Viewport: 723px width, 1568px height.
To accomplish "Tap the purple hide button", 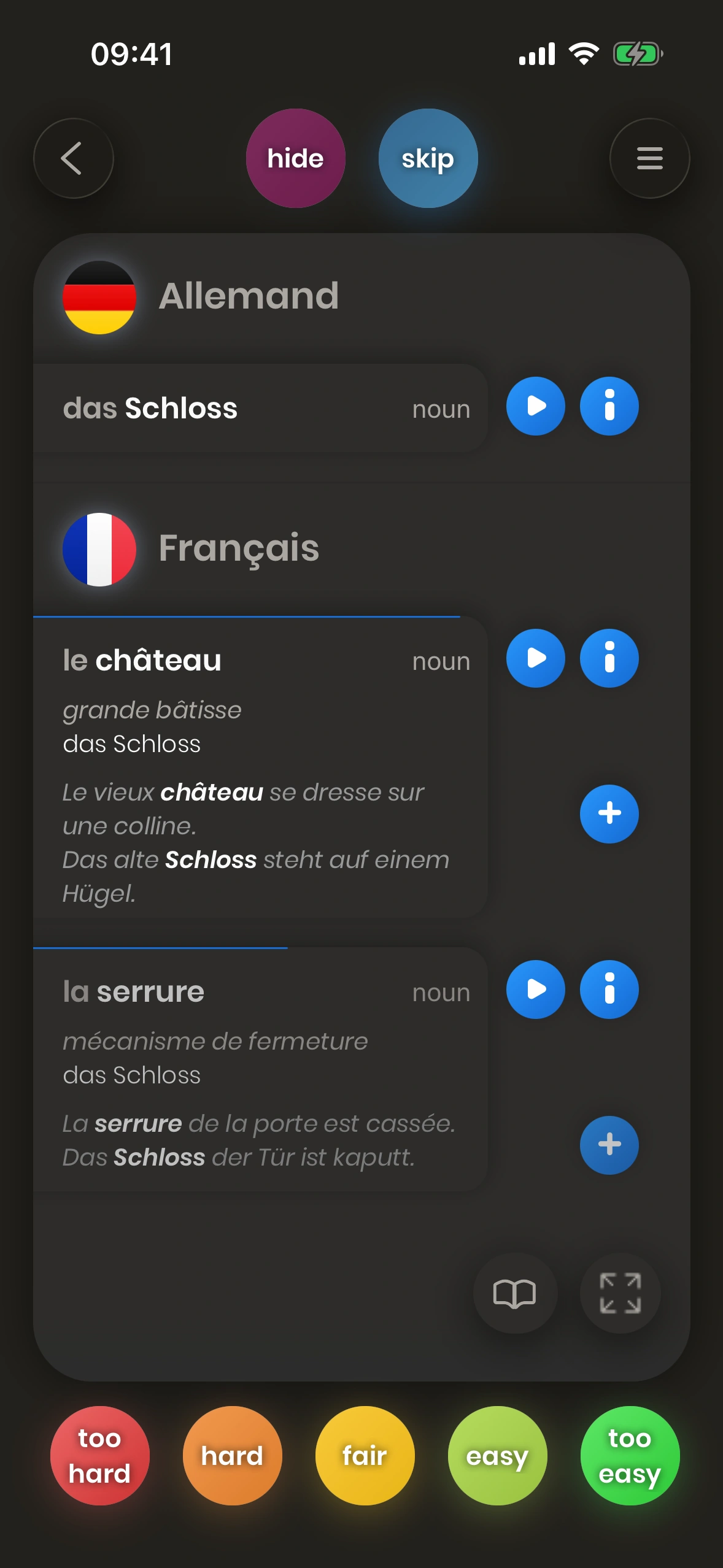I will 295,158.
